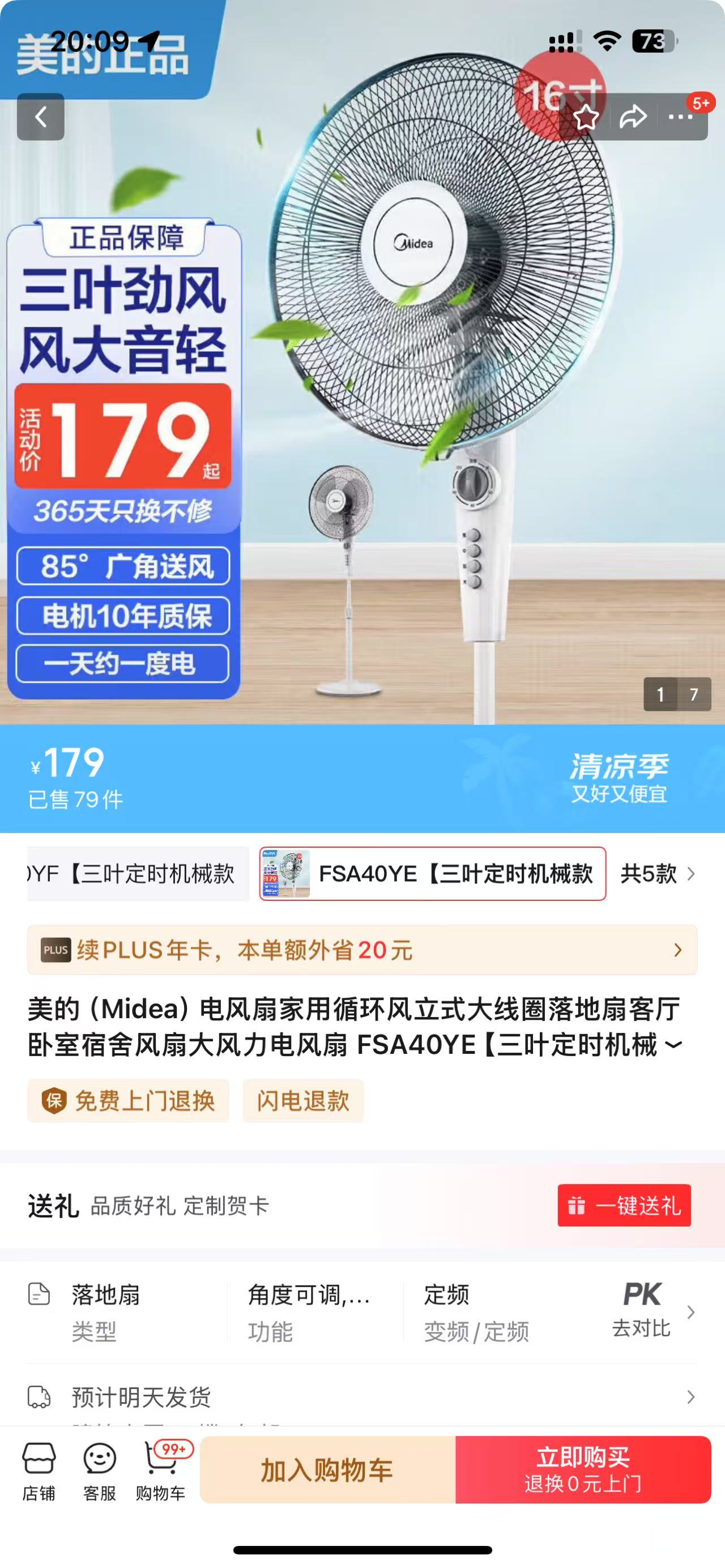The width and height of the screenshot is (725, 1568).
Task: Favorite this fan with the star icon
Action: (x=586, y=117)
